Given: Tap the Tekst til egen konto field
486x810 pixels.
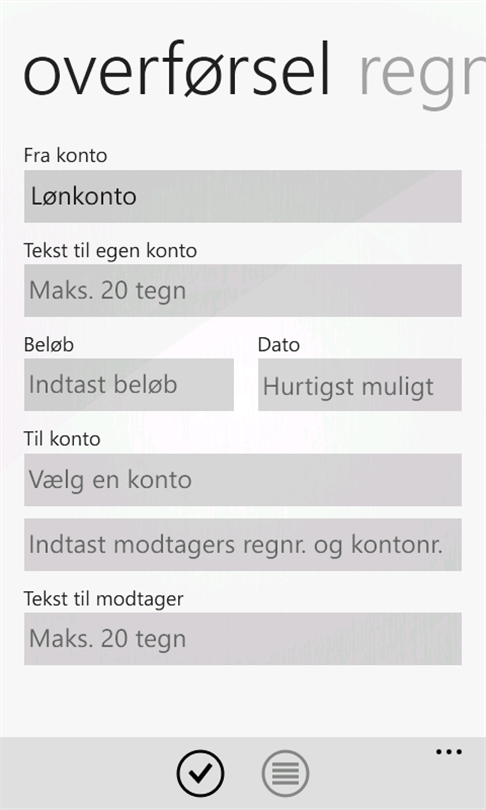Looking at the screenshot, I should [x=243, y=290].
